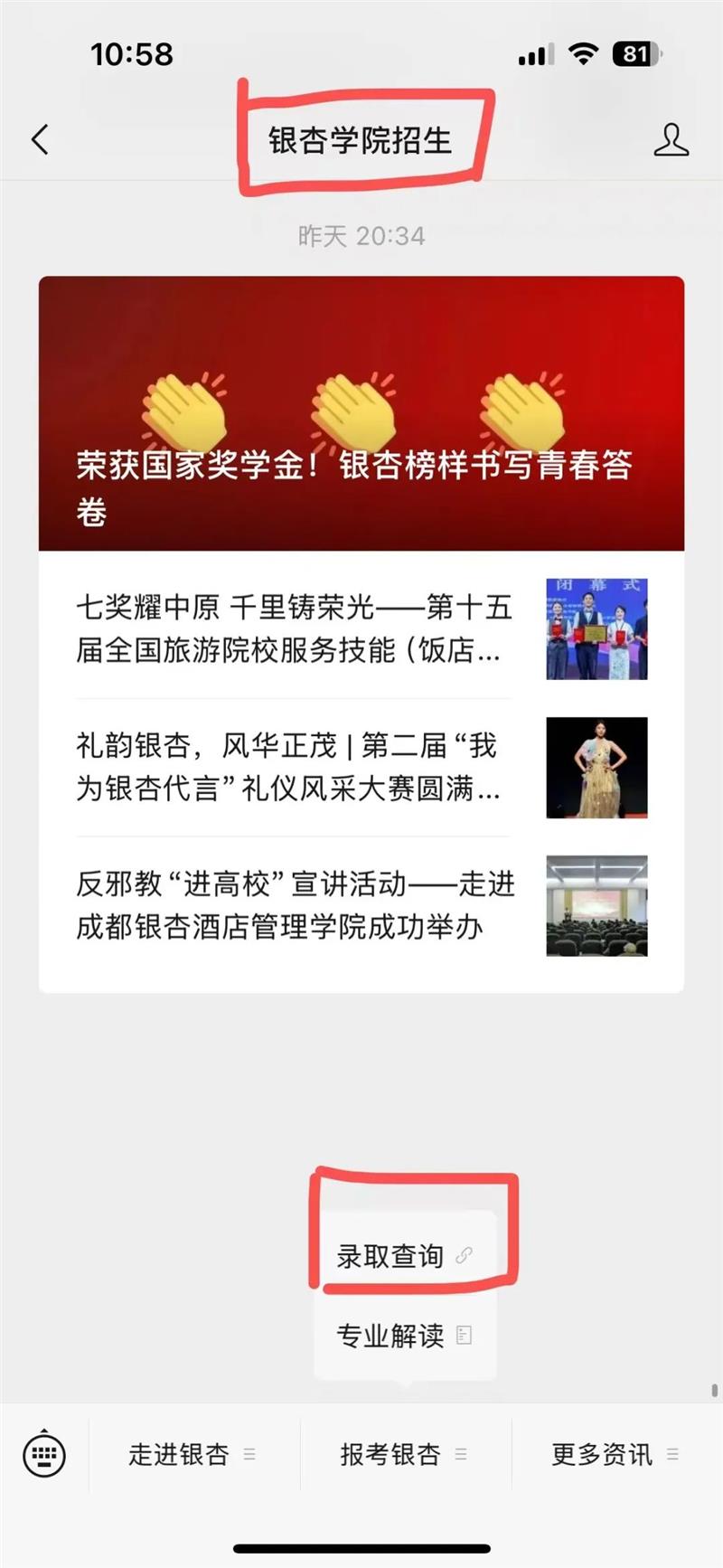Open the 礼韵银杏 etiquette contest article
723x1568 pixels.
[361, 768]
